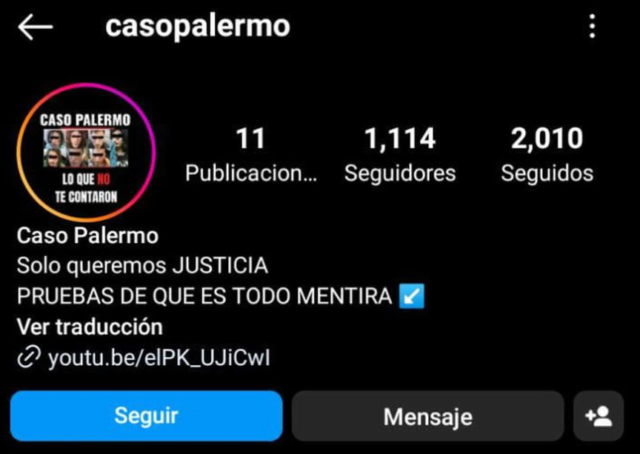Tap Ver traducción to translate bio

point(90,327)
